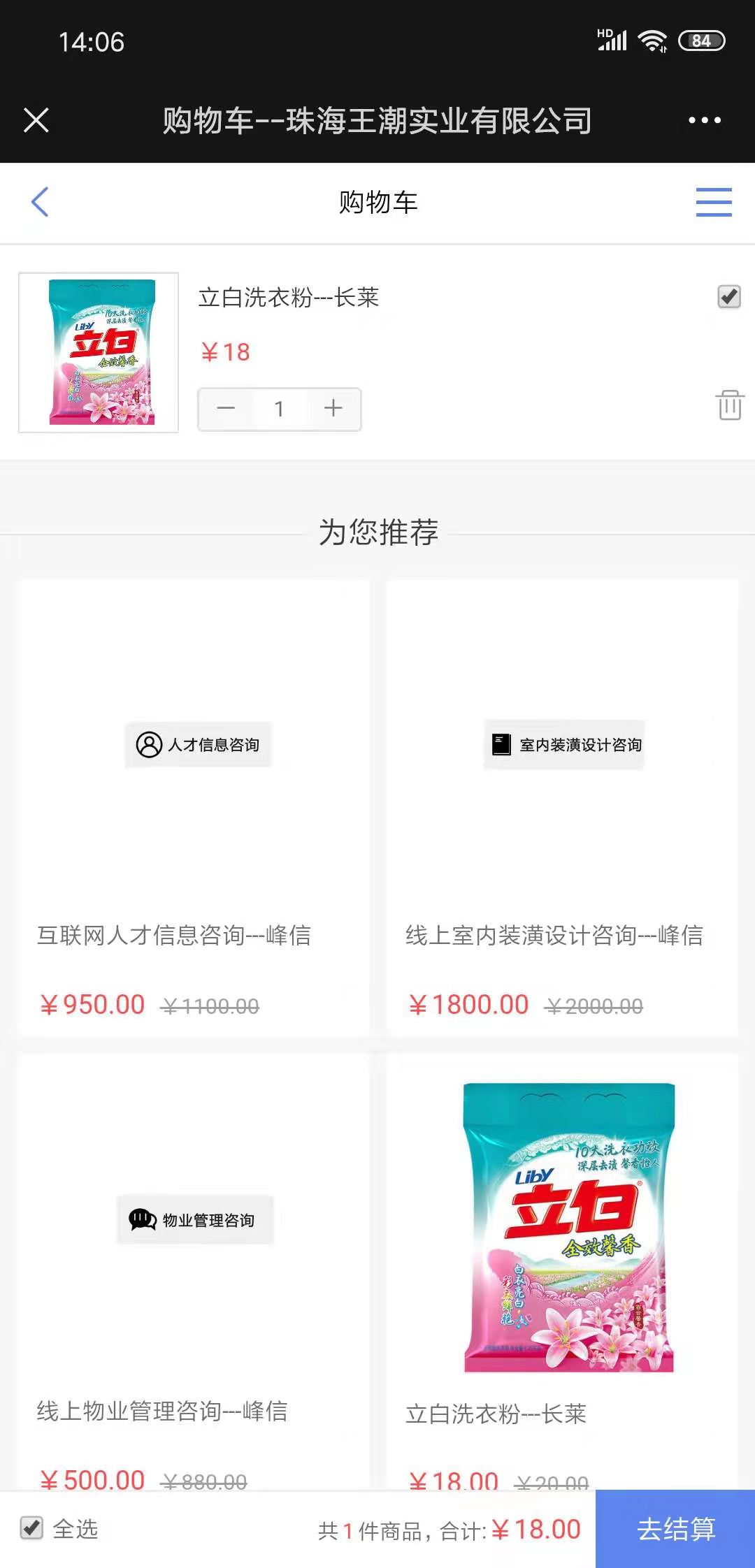
Task: Uncheck the 立白洗衣粉 cart item
Action: [x=729, y=296]
